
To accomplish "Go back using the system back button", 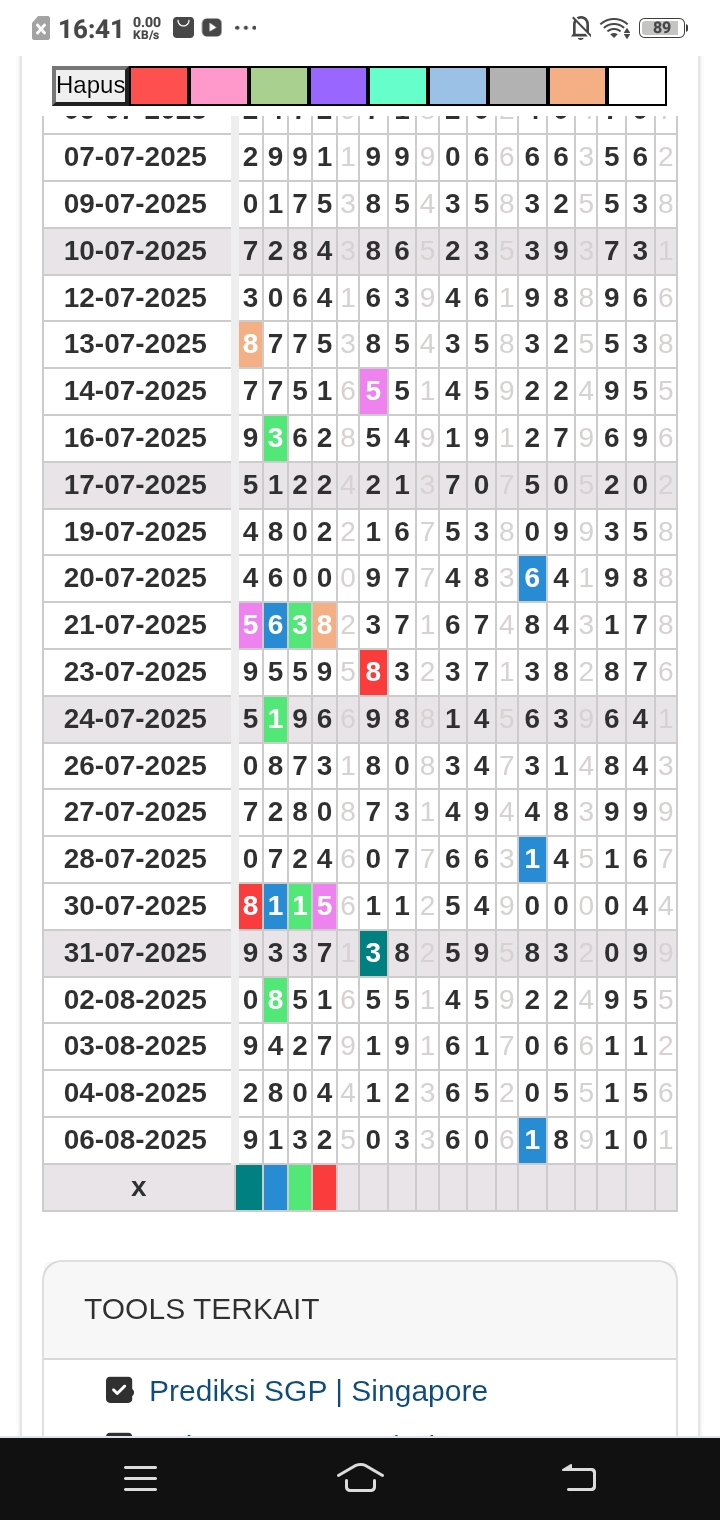I will tap(578, 1478).
